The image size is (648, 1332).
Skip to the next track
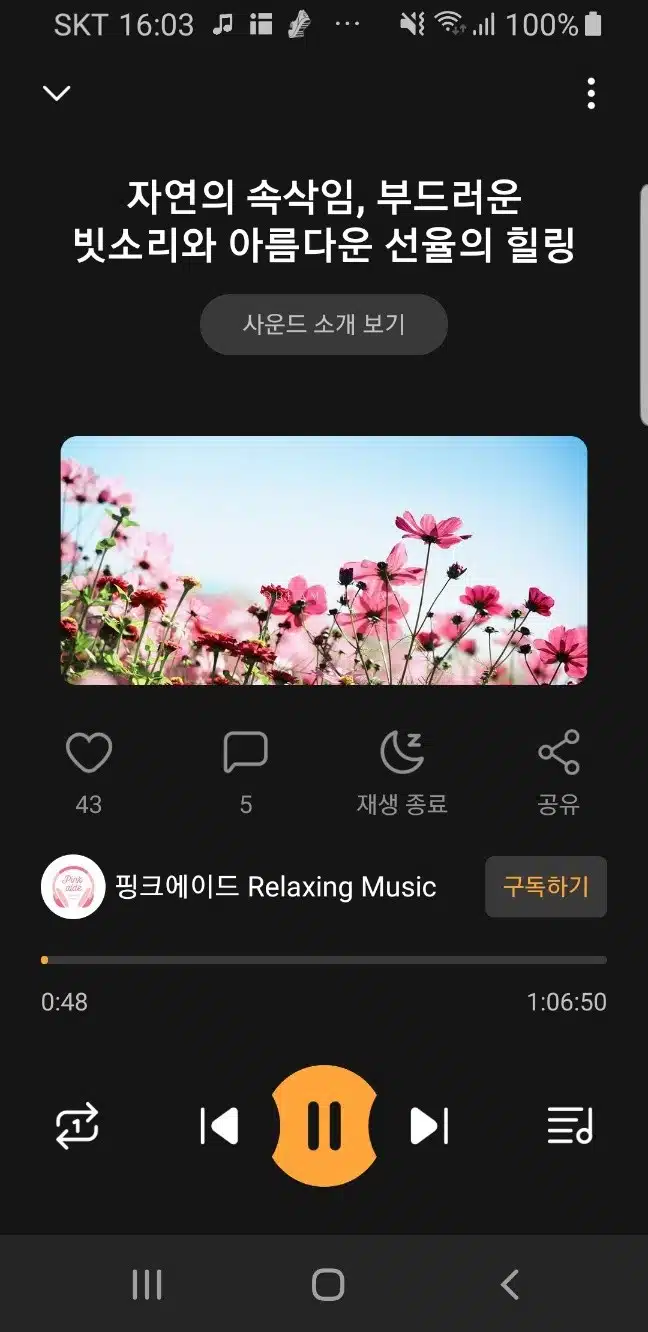pyautogui.click(x=430, y=1126)
